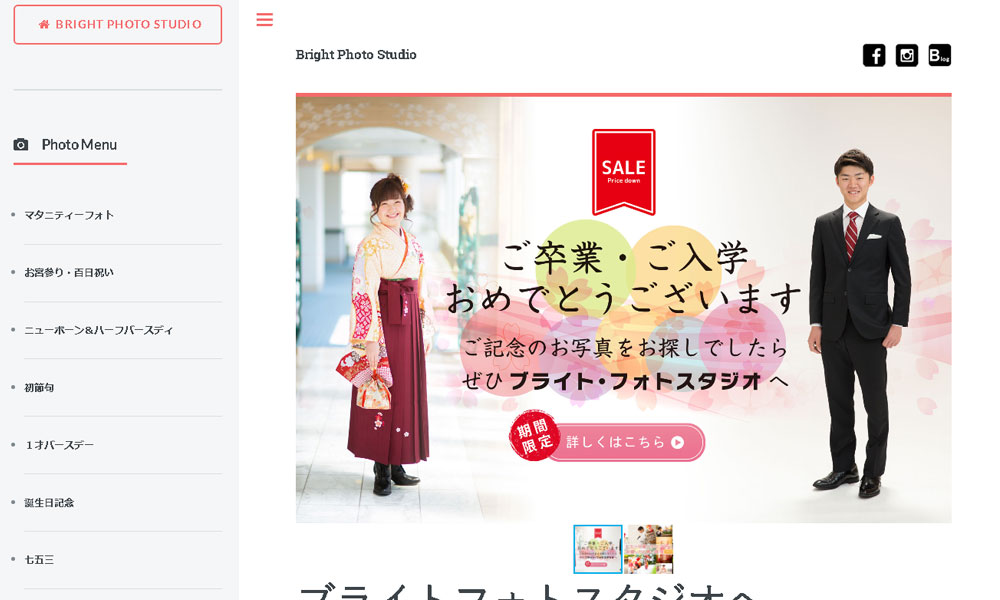Select ニューボーン&ハーフバースディ
Viewport: 1000px width, 600px height.
tap(98, 330)
